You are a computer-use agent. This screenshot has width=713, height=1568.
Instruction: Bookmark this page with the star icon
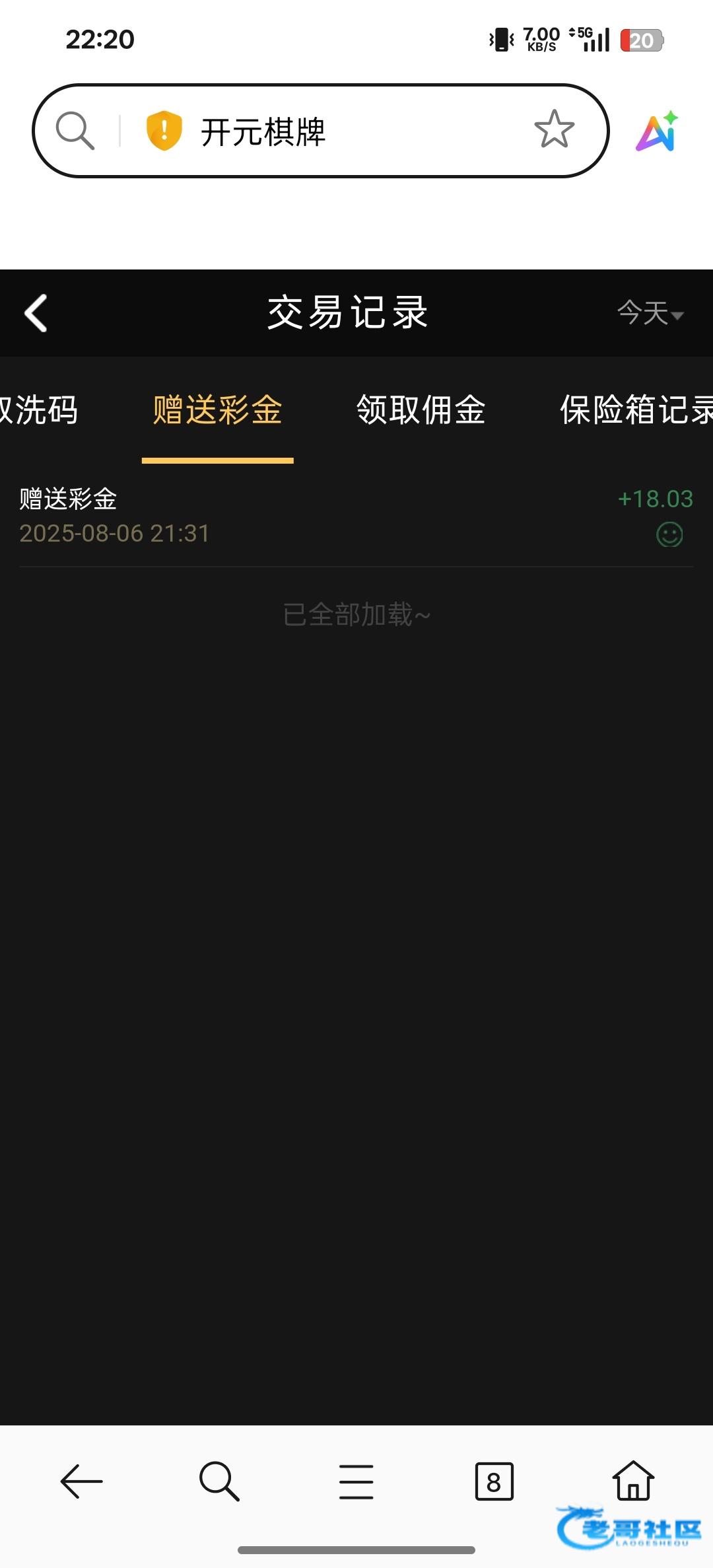pos(554,129)
